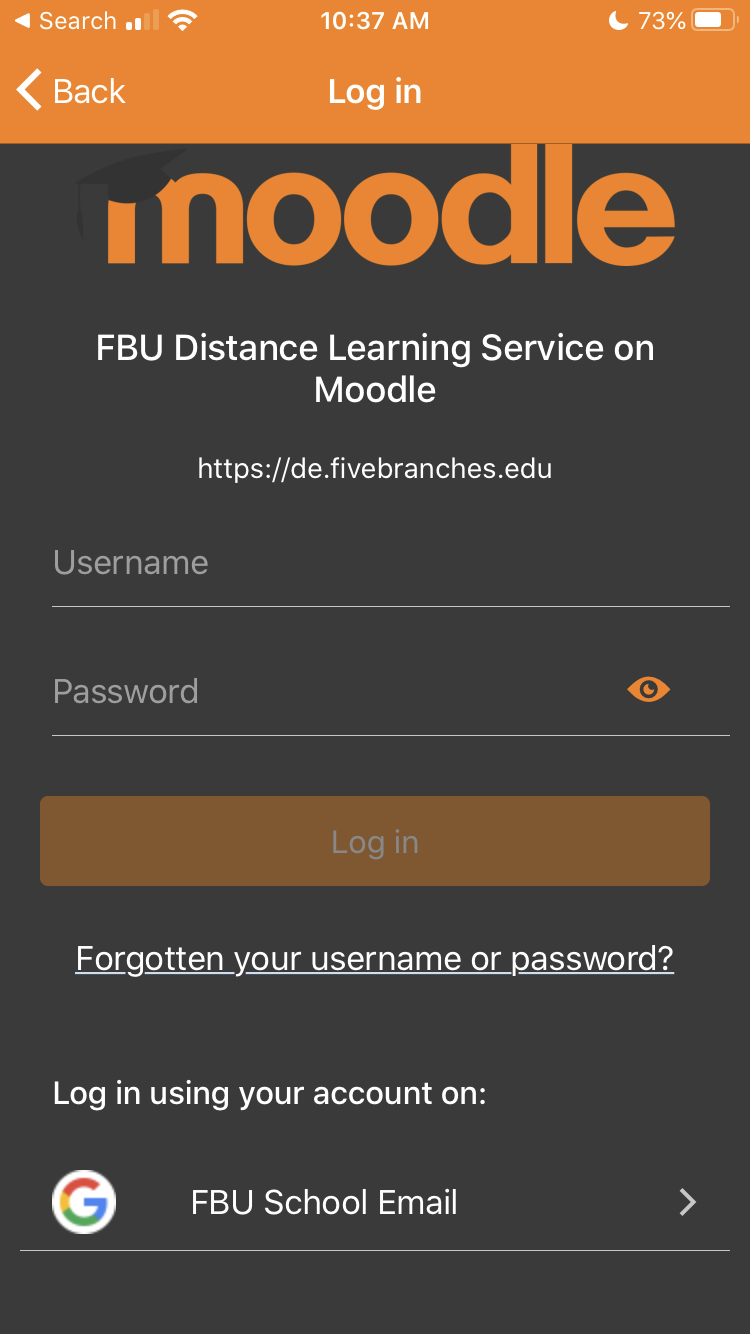750x1334 pixels.
Task: Return to Search via status bar breadcrumb
Action: point(66,21)
